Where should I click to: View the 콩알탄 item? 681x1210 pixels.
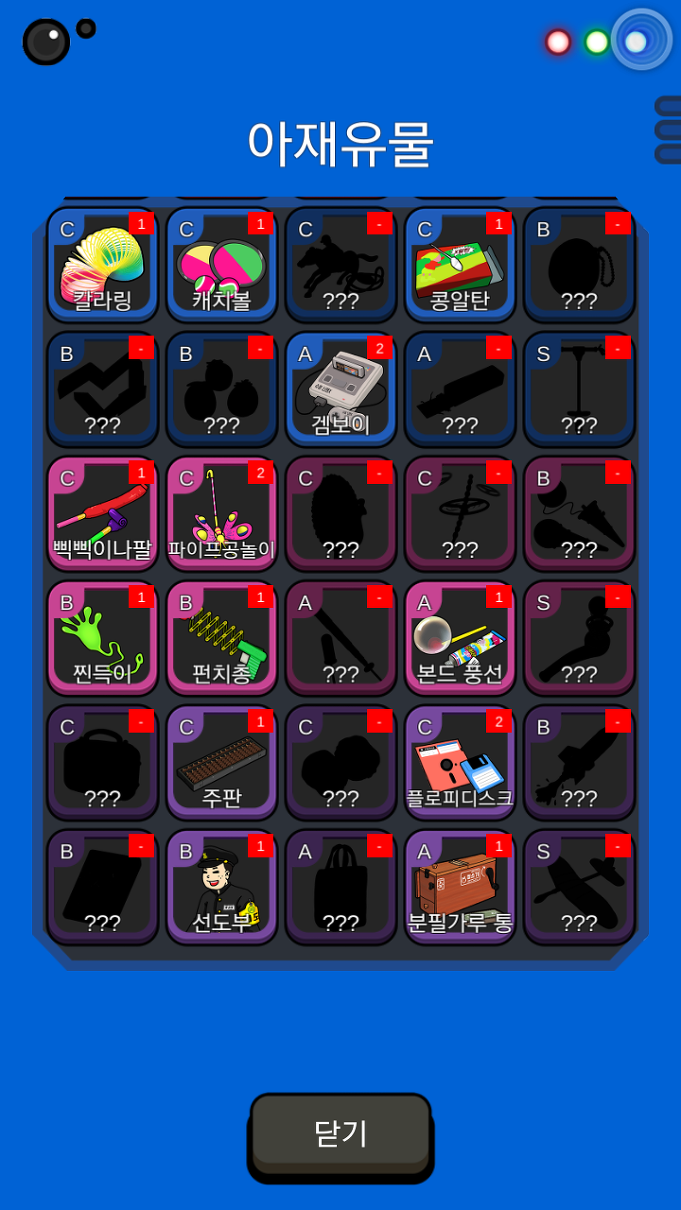pyautogui.click(x=460, y=264)
